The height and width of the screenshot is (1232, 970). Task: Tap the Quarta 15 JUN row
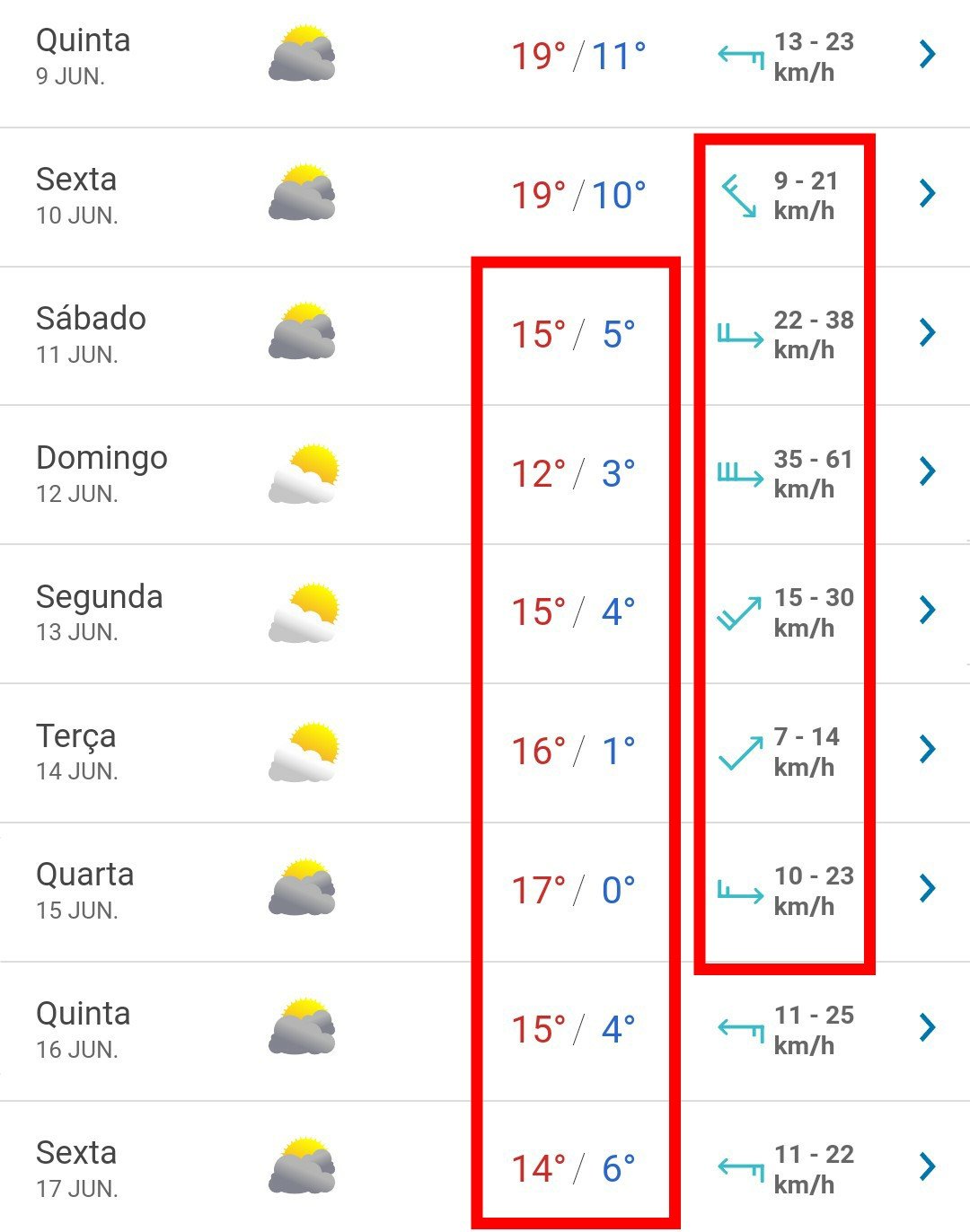(928, 888)
